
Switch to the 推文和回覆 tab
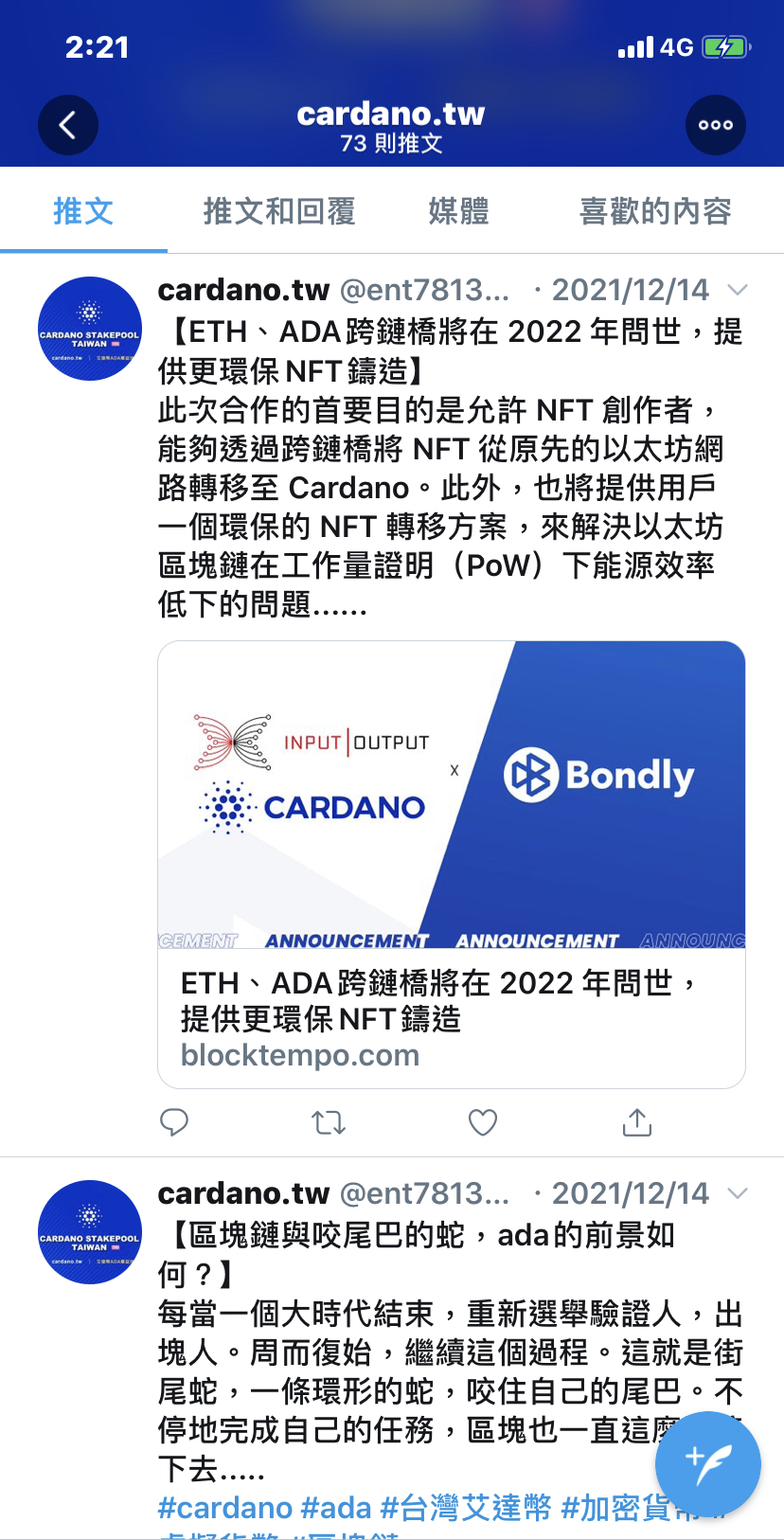pos(279,211)
